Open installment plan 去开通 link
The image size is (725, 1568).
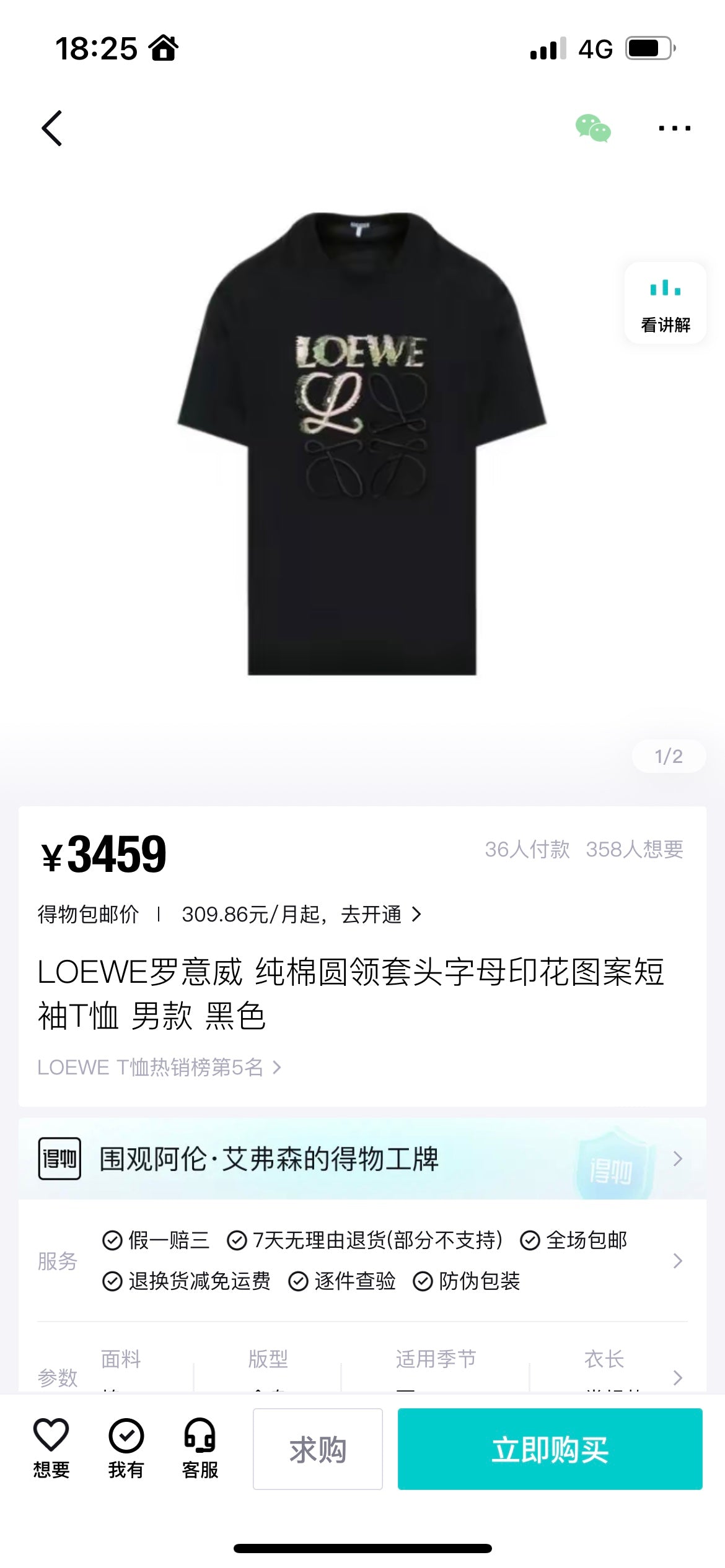(x=379, y=914)
